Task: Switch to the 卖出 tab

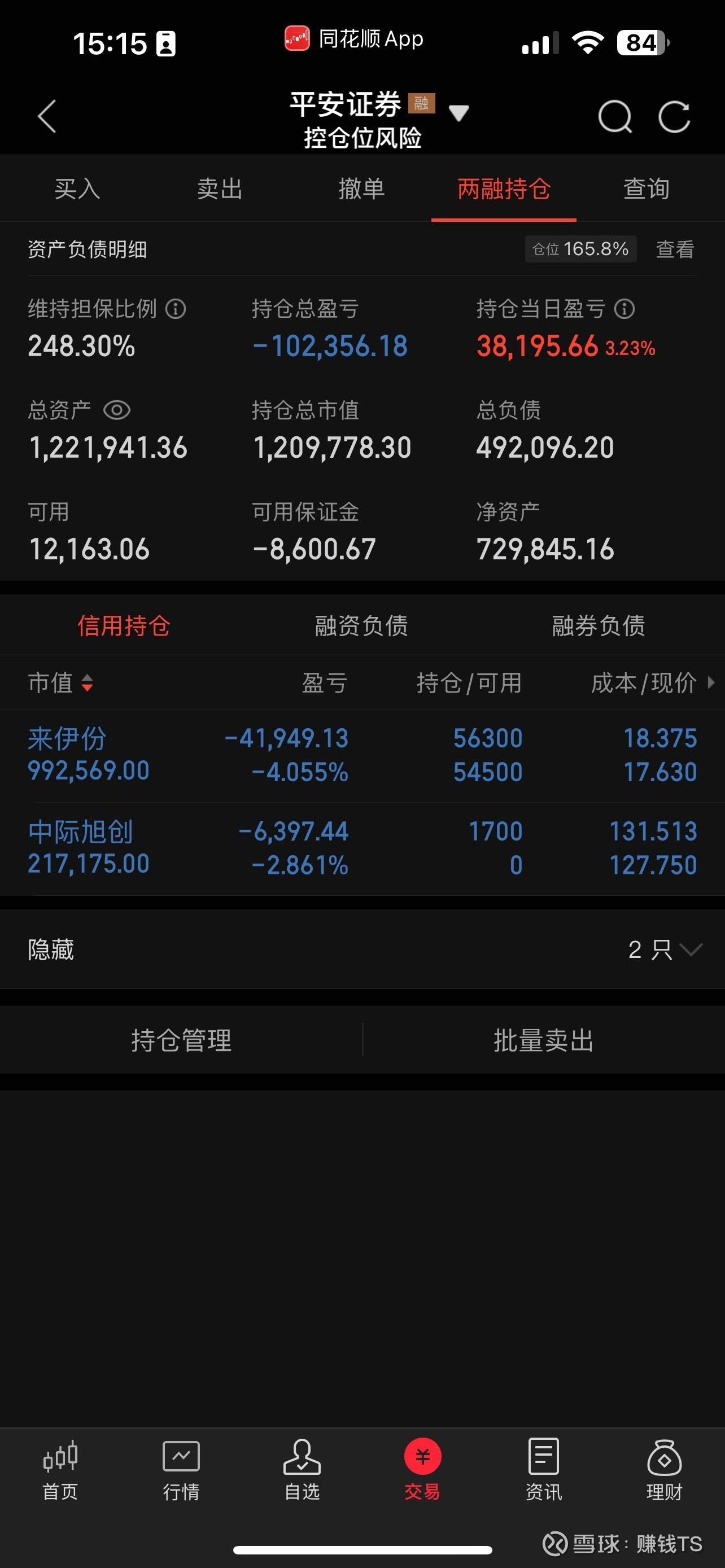Action: (220, 189)
